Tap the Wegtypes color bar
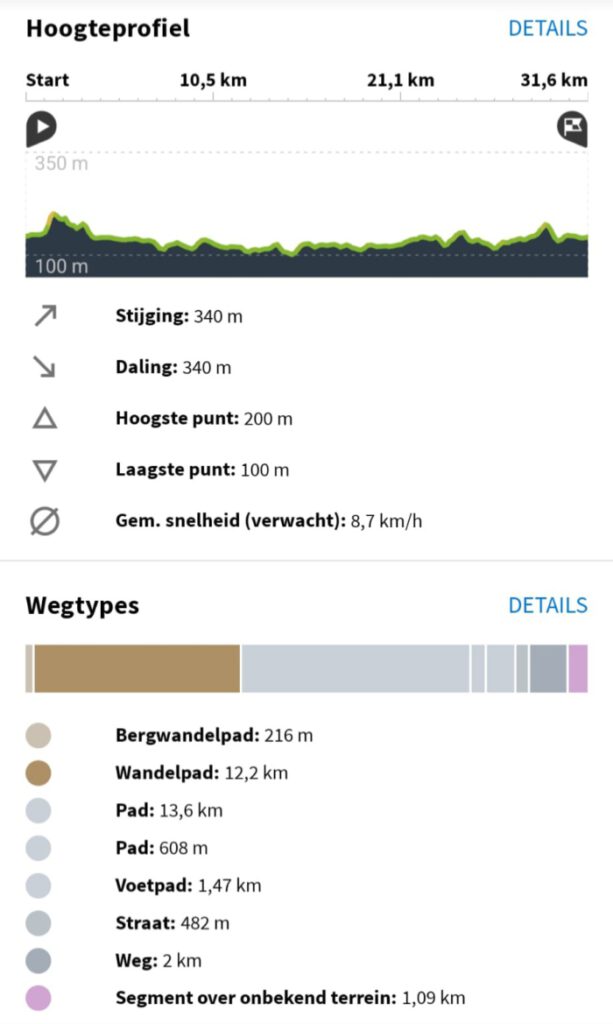 [307, 668]
